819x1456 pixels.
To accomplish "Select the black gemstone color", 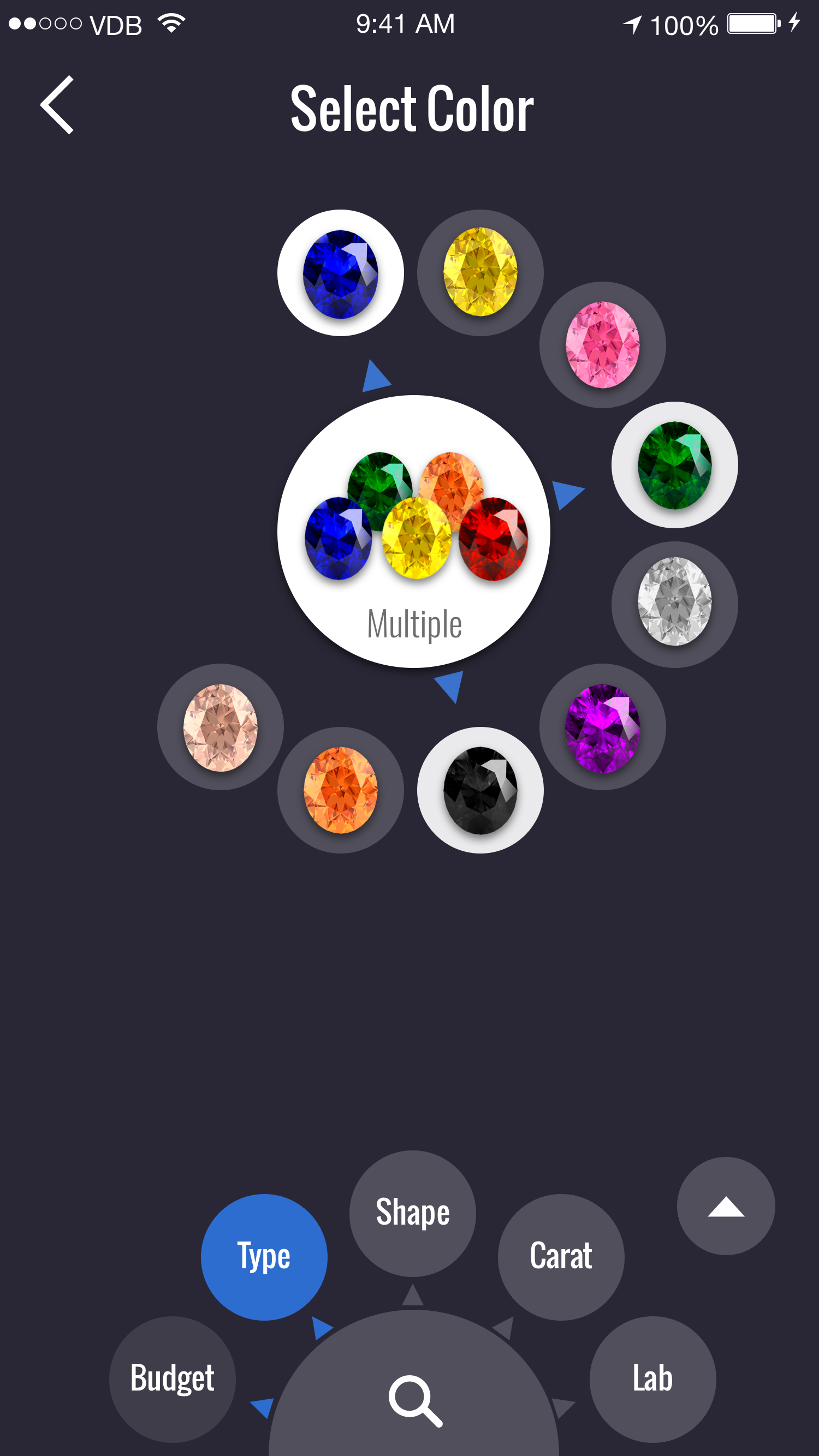I will tap(480, 790).
